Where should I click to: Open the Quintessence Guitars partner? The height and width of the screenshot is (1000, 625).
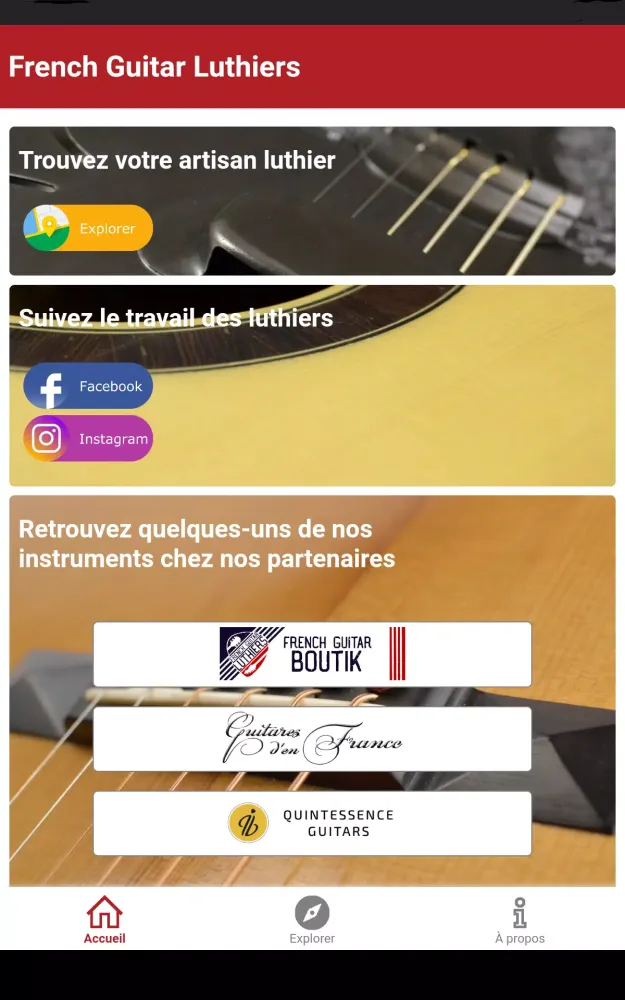(312, 823)
